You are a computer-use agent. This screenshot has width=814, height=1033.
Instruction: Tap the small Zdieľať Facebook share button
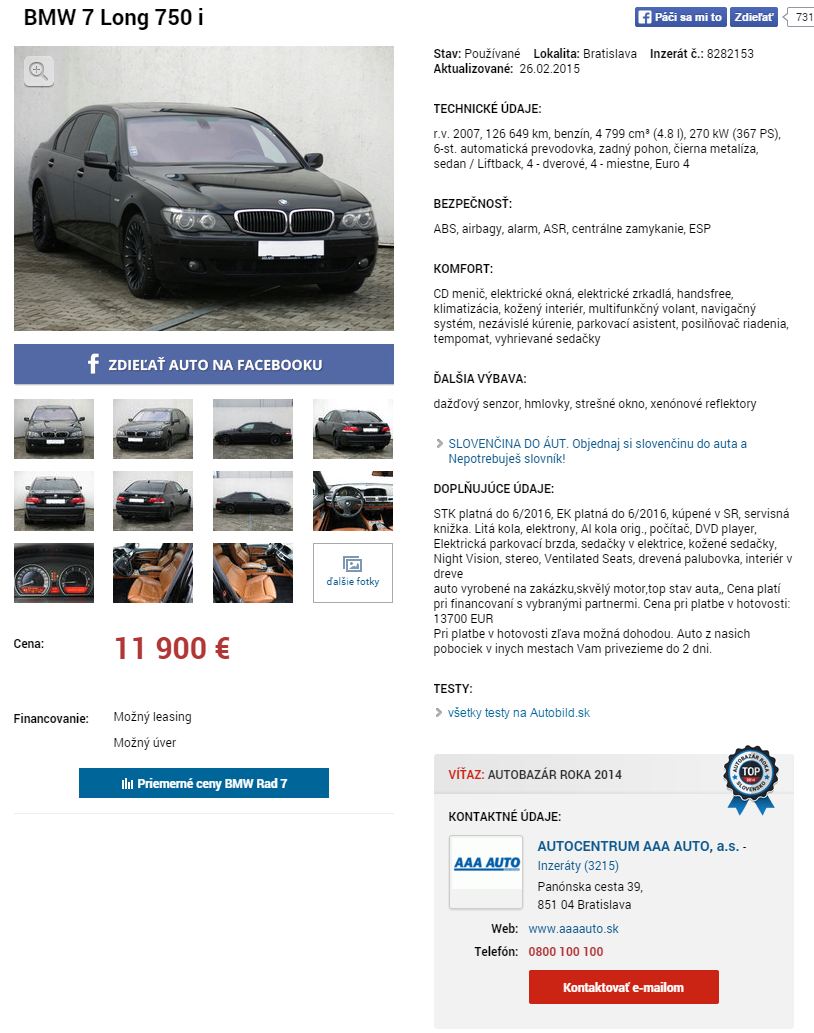pos(753,17)
